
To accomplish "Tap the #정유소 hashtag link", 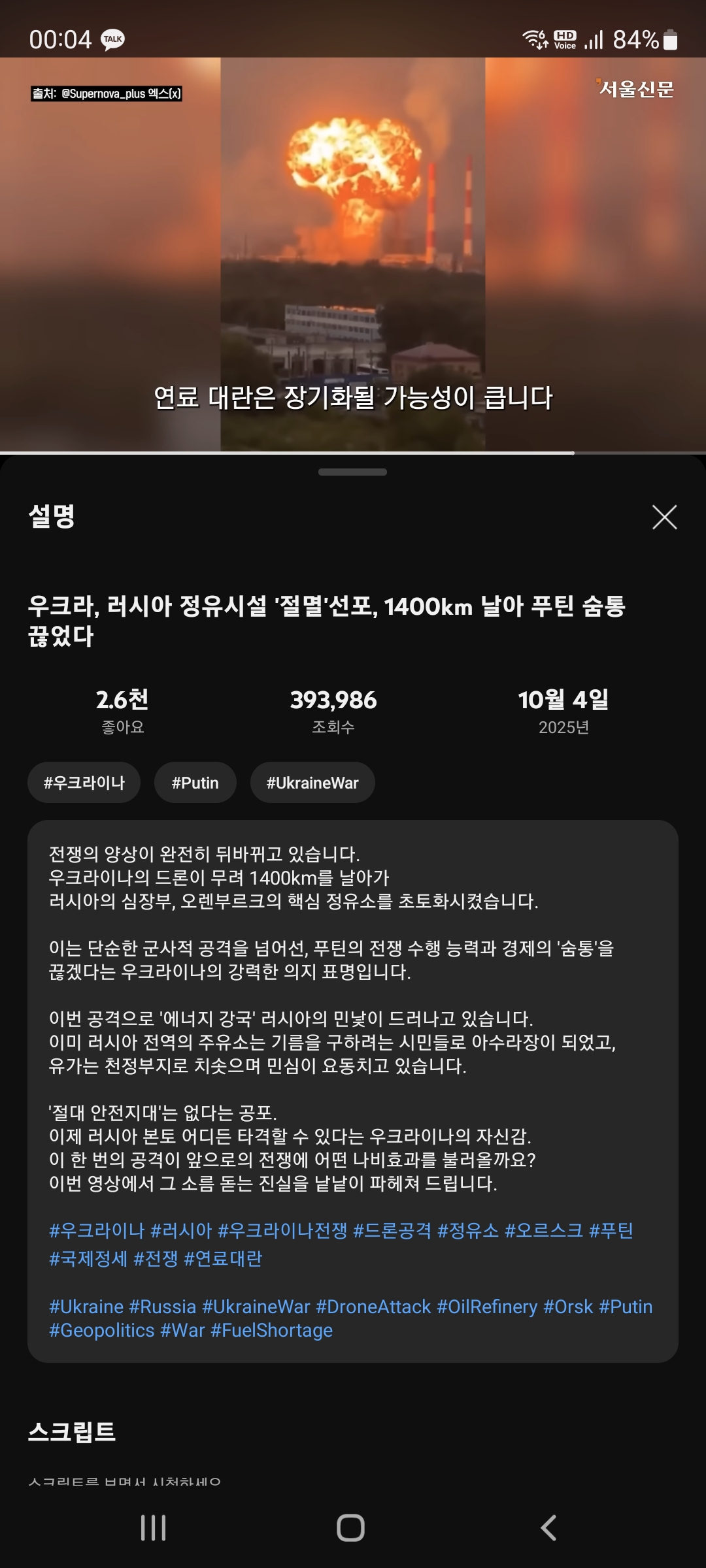I will [468, 1231].
